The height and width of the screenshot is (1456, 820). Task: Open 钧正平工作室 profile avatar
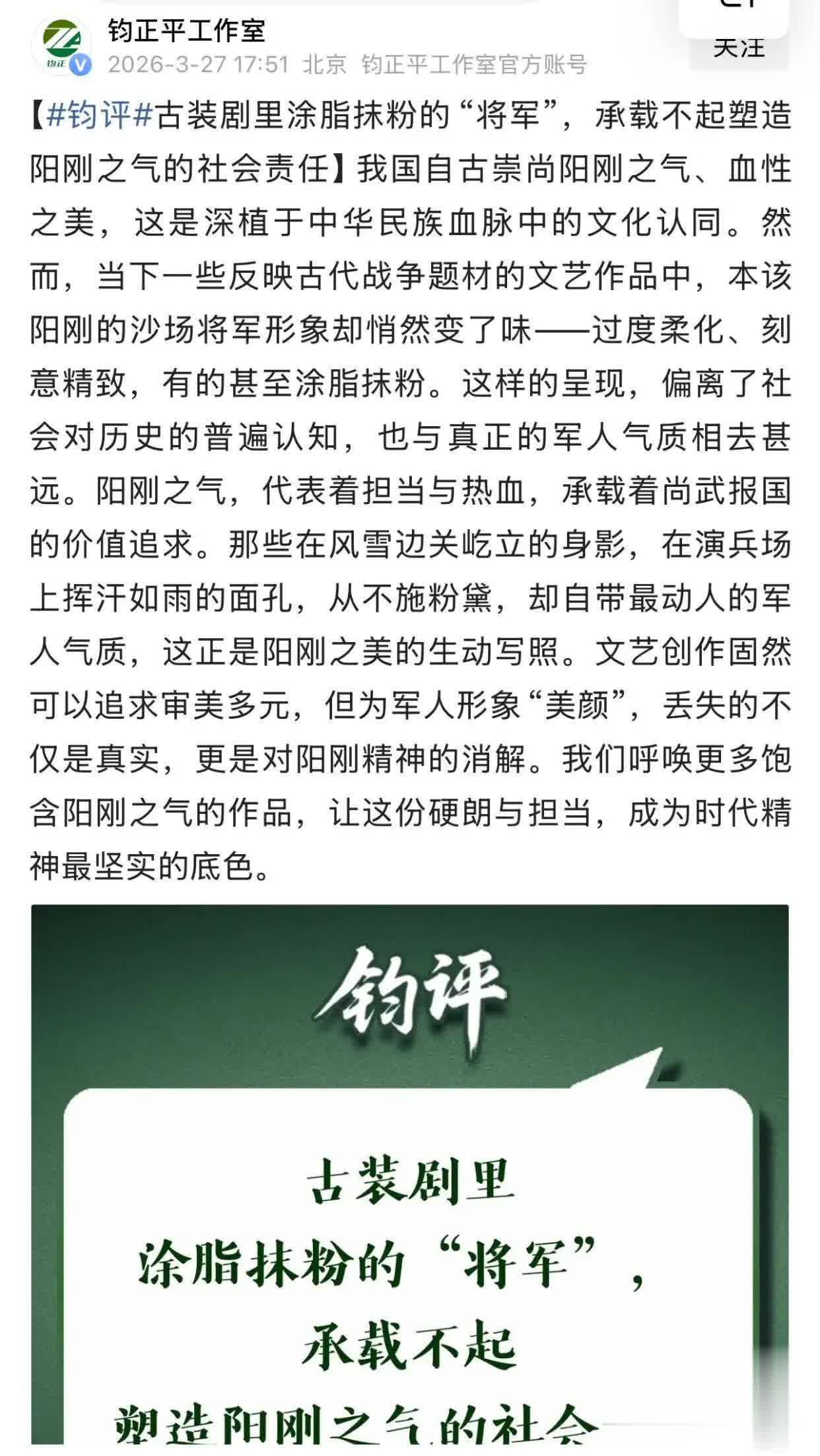[x=61, y=44]
